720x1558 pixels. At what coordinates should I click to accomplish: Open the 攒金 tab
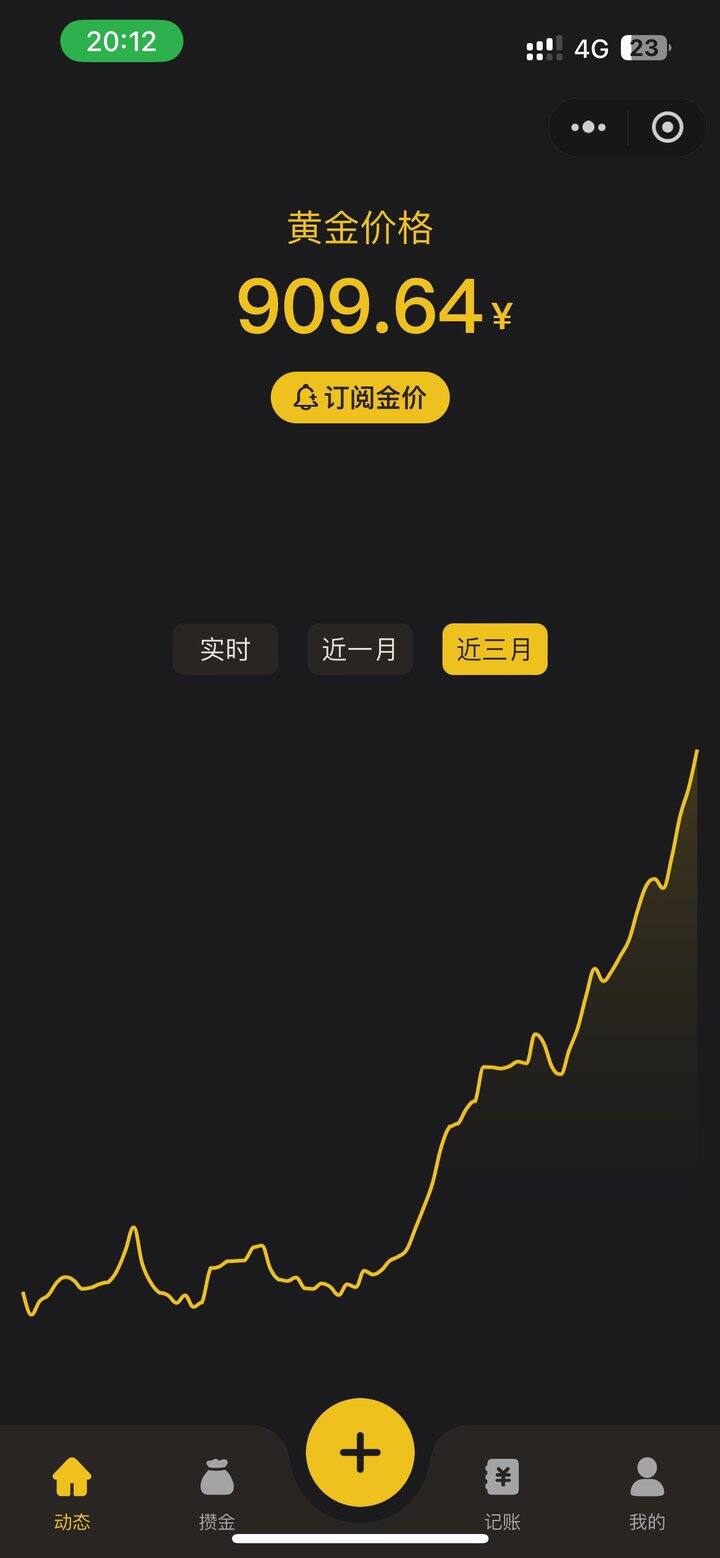click(x=217, y=1492)
